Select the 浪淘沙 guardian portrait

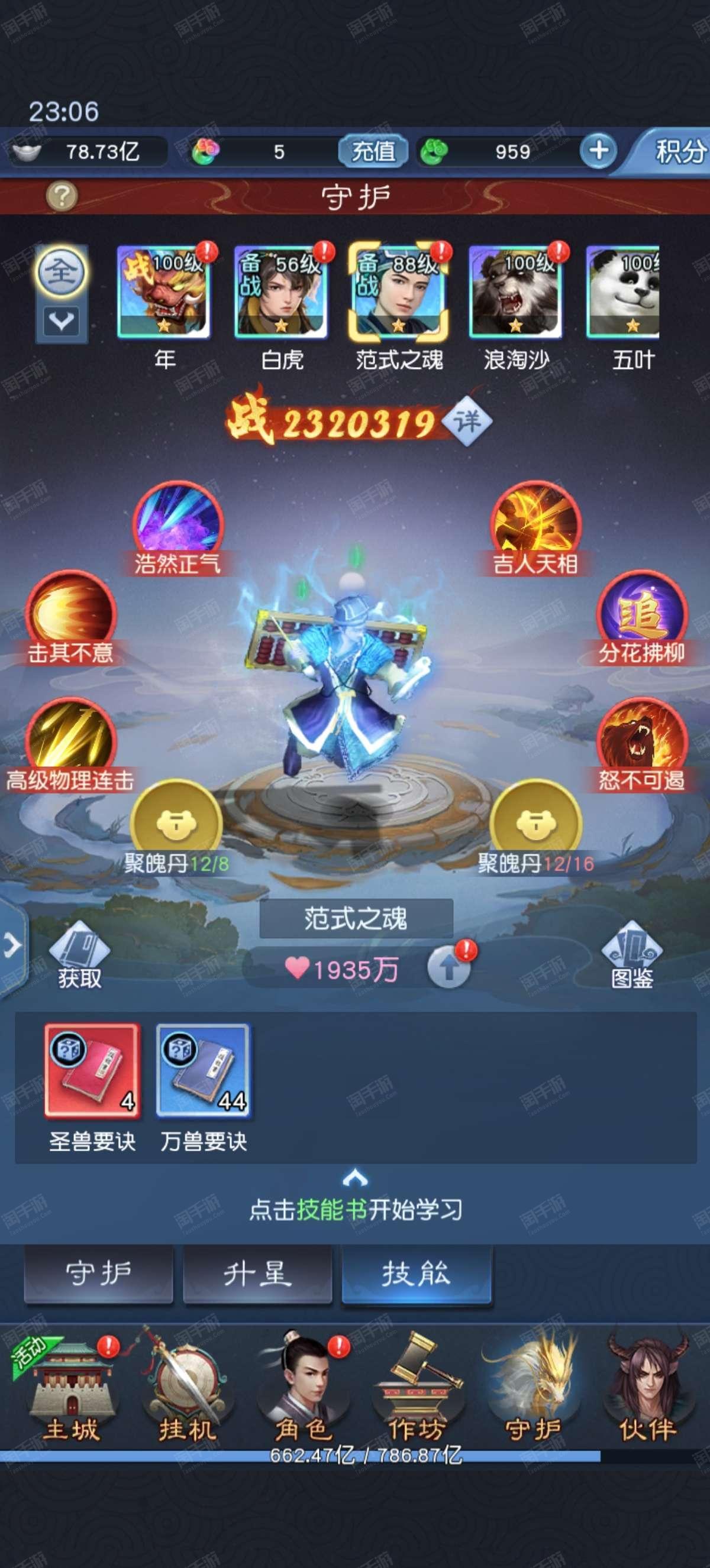[515, 291]
